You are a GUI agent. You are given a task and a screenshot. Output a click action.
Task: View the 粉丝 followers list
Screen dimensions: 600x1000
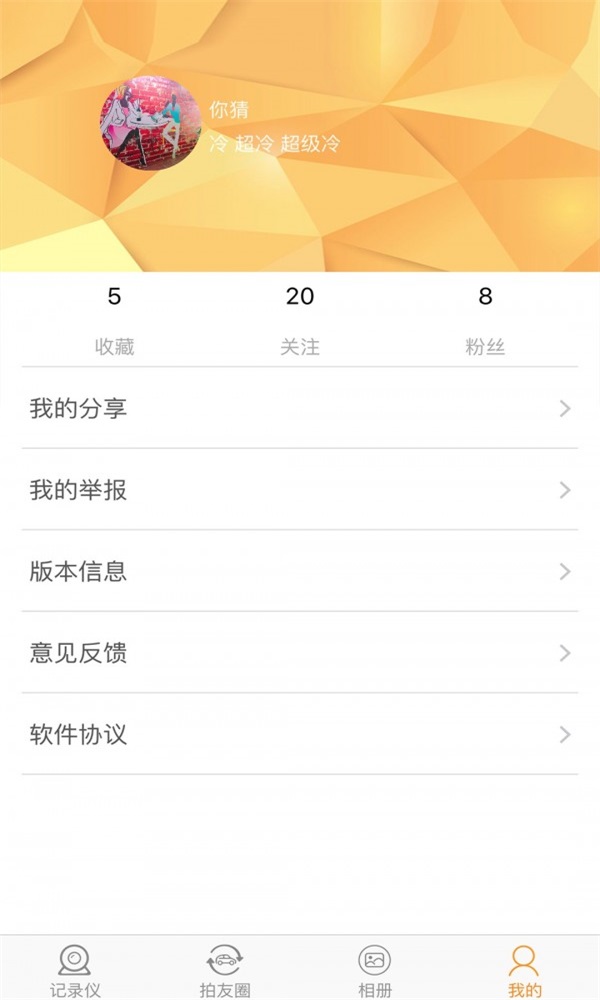tap(485, 320)
